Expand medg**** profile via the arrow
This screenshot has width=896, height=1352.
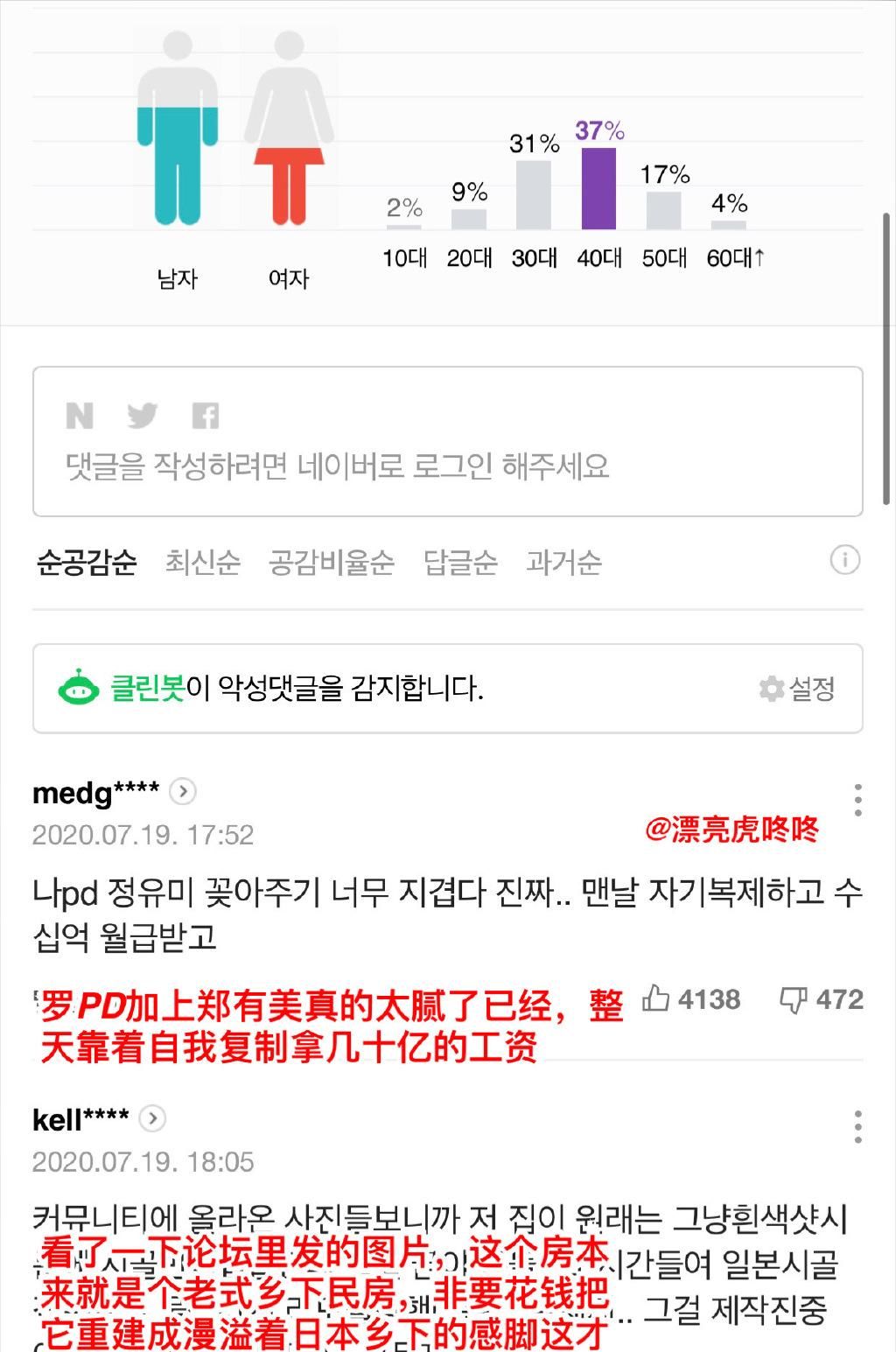tap(182, 790)
